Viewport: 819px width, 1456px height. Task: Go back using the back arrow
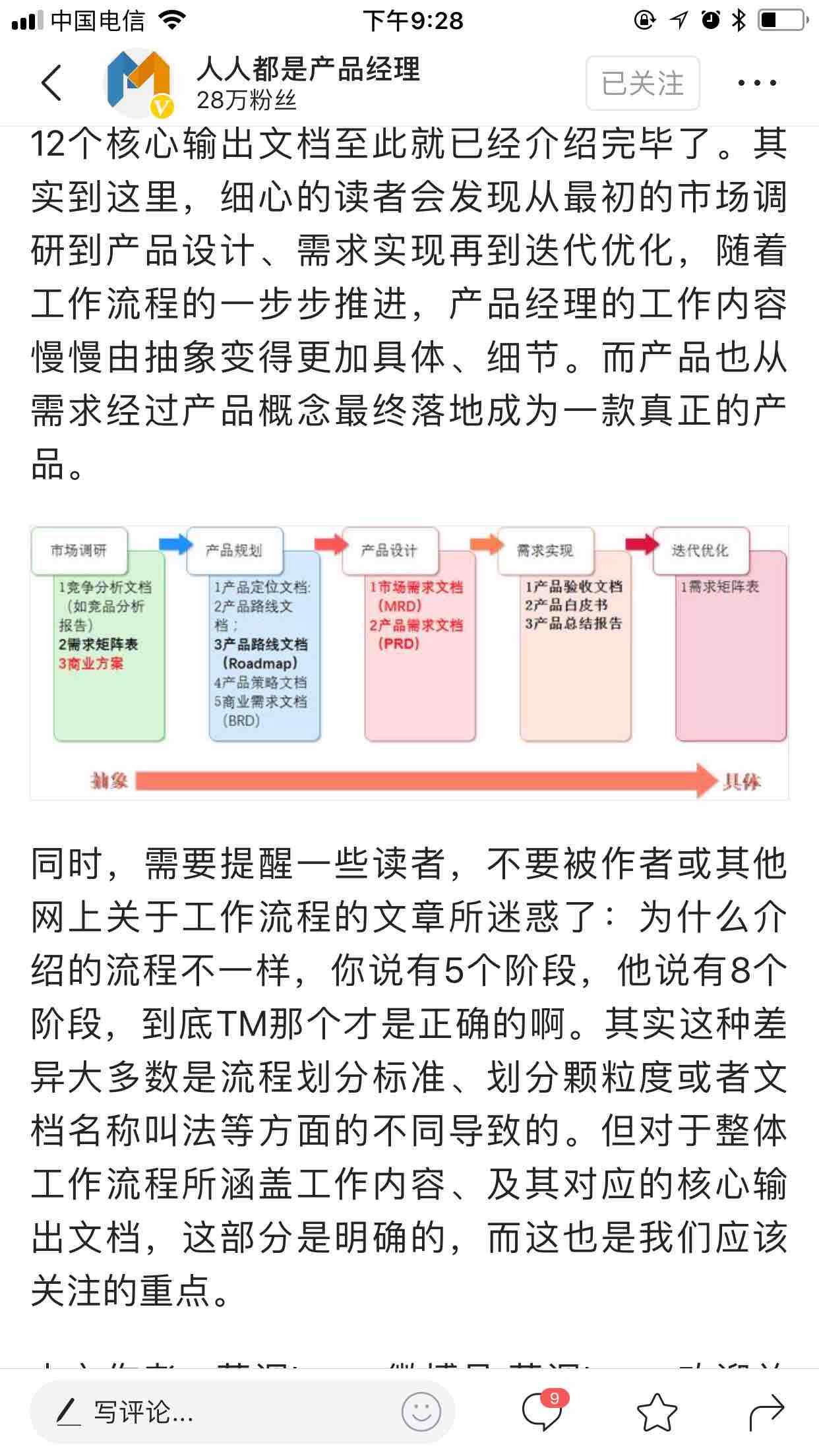(x=51, y=83)
